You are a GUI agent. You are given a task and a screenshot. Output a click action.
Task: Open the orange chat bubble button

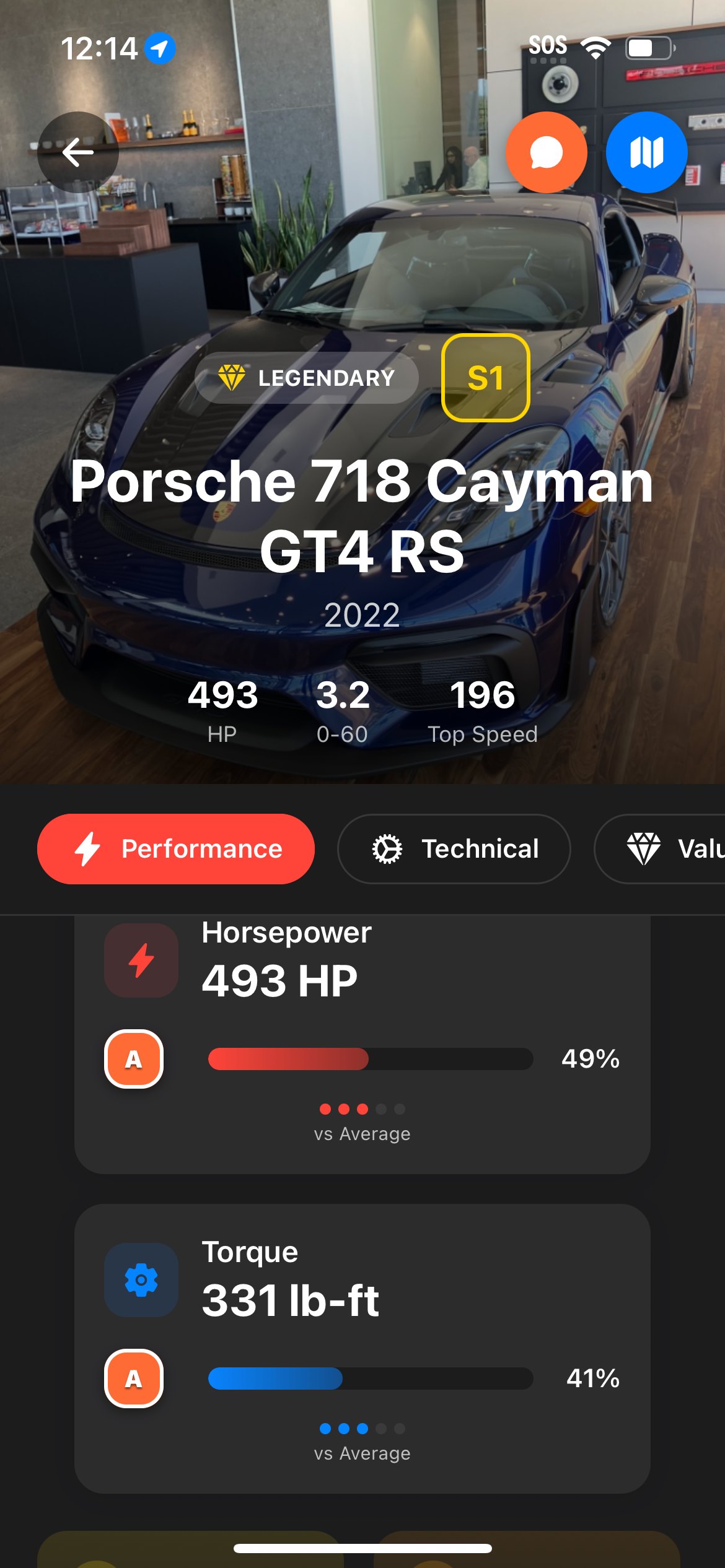546,152
